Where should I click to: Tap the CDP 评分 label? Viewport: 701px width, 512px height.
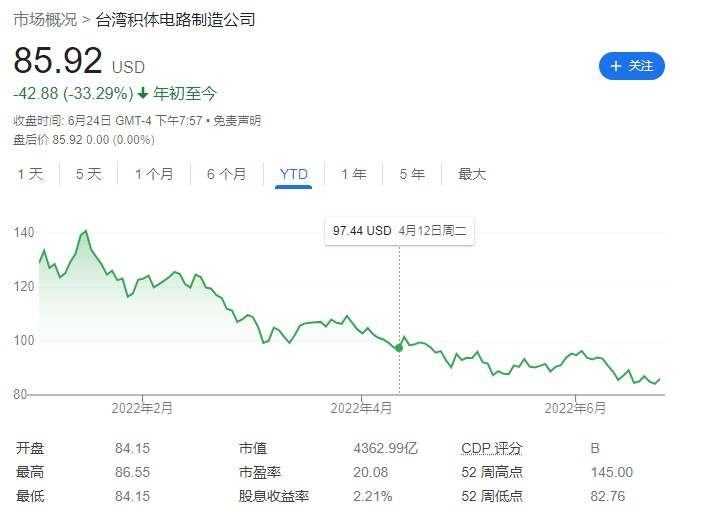[x=492, y=448]
